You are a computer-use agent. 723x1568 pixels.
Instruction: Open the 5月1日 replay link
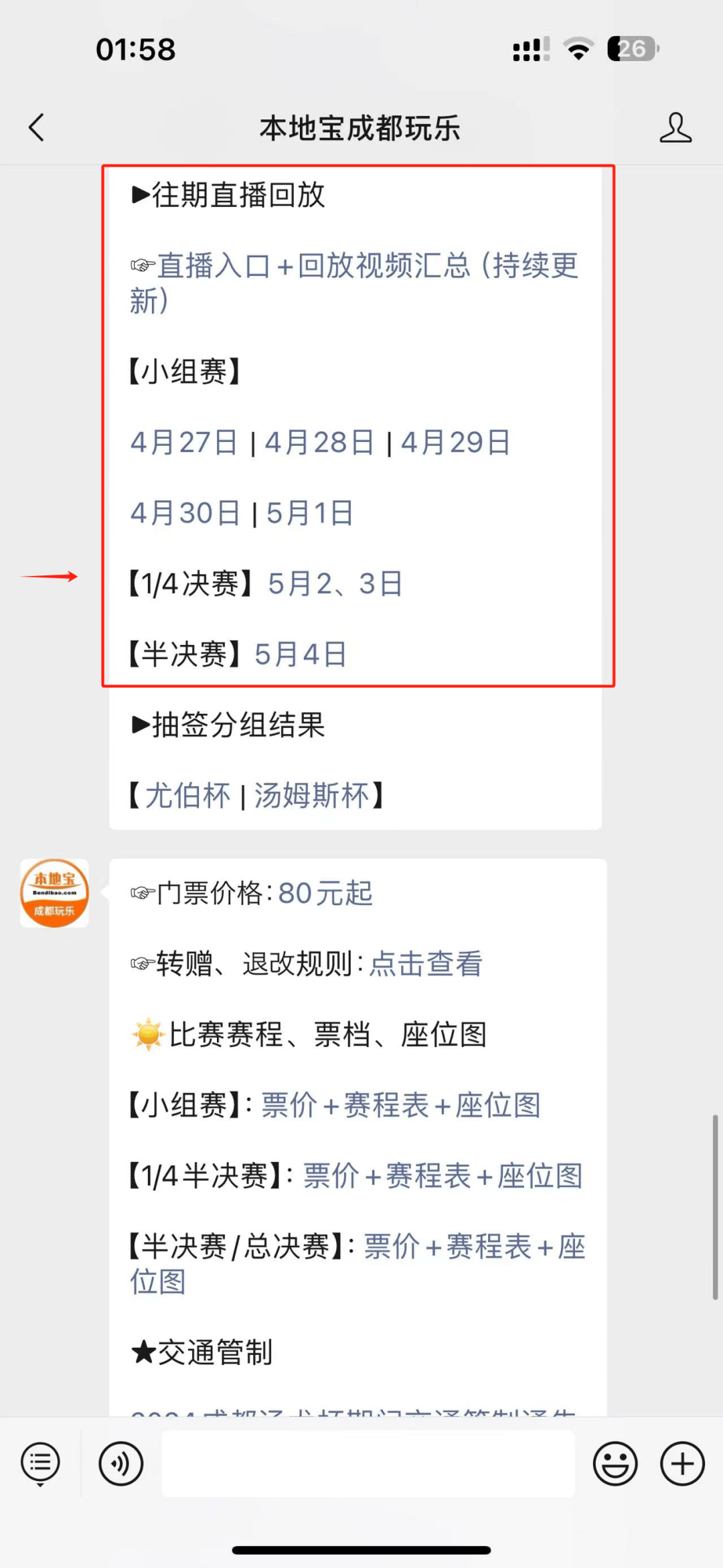point(309,514)
